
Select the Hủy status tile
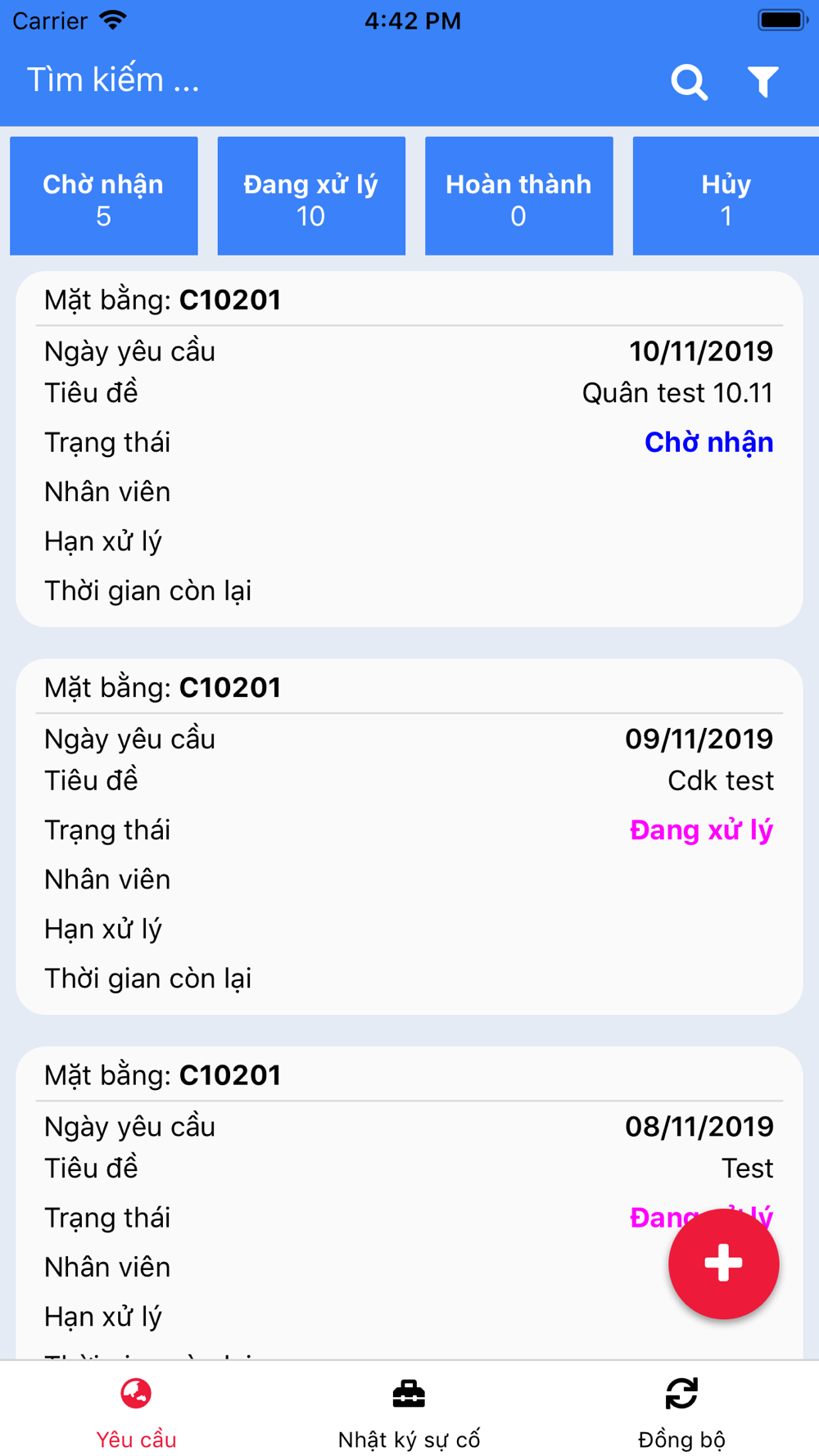pos(726,196)
